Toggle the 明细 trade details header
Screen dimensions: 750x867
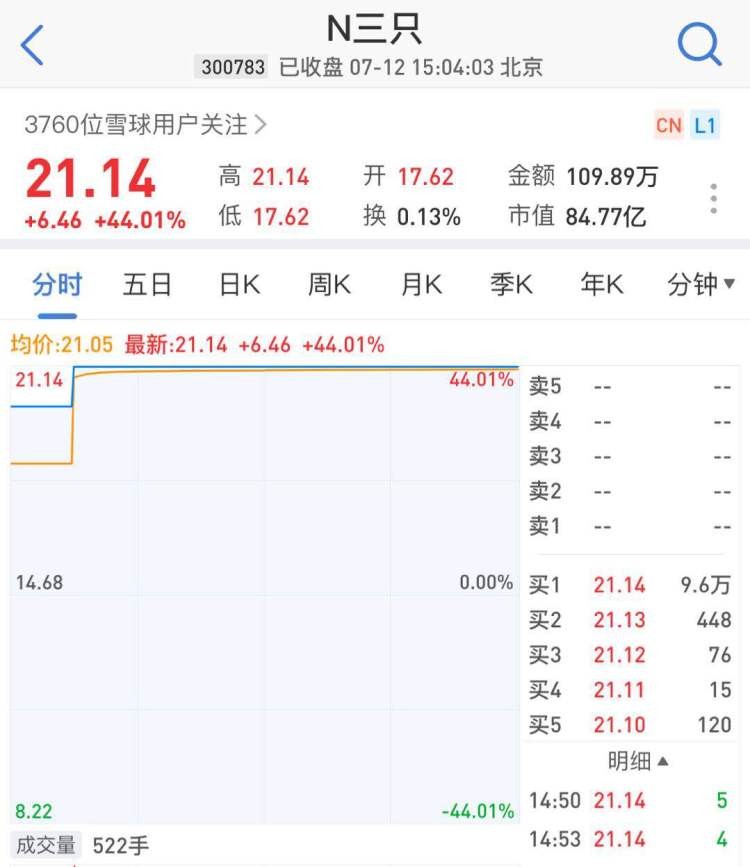pos(638,762)
